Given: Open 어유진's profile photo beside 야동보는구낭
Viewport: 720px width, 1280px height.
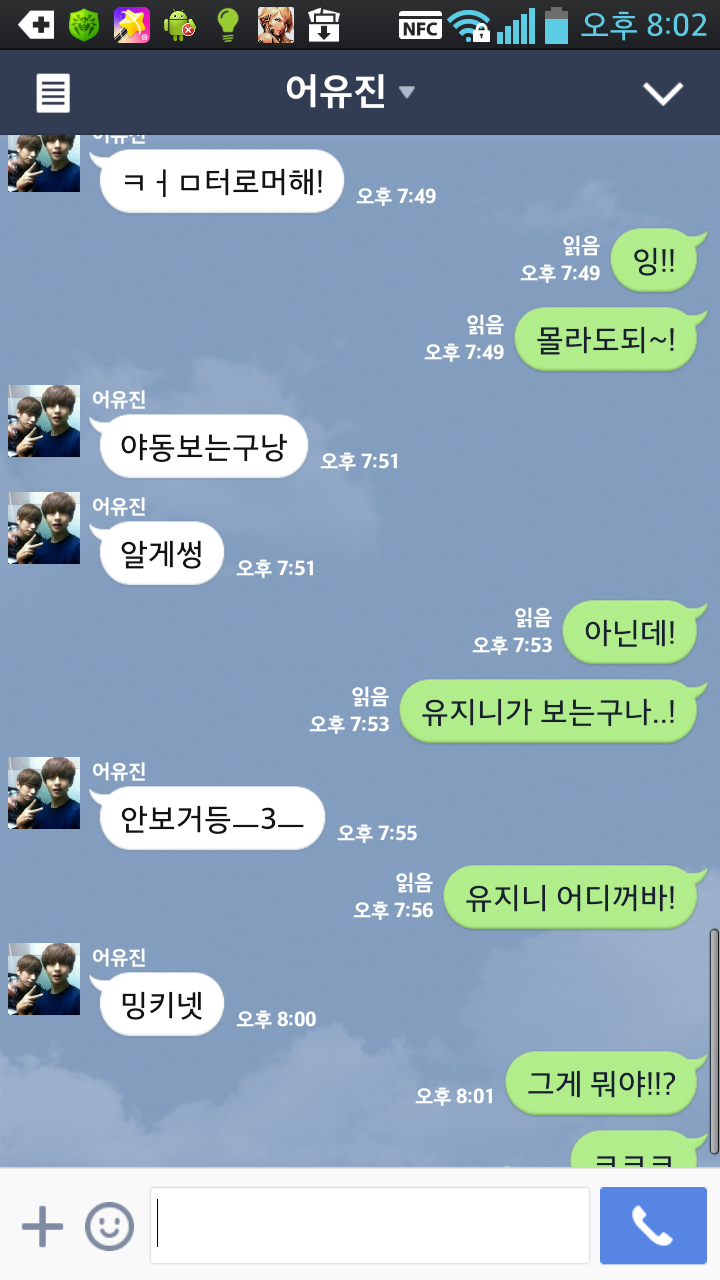Looking at the screenshot, I should (44, 421).
